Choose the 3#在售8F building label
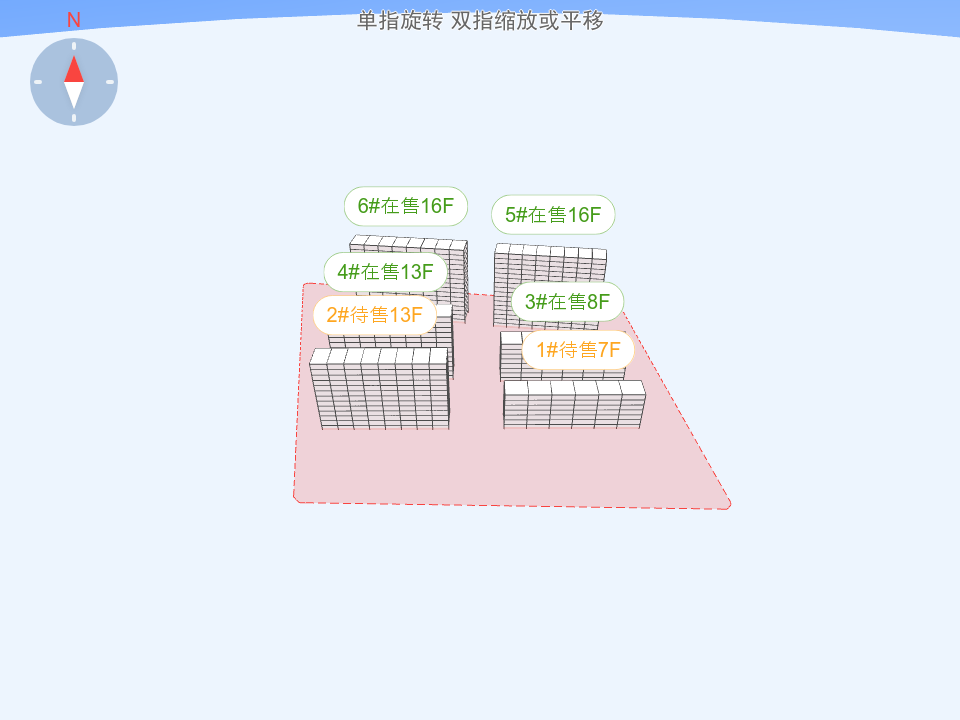The height and width of the screenshot is (720, 960). pyautogui.click(x=567, y=302)
